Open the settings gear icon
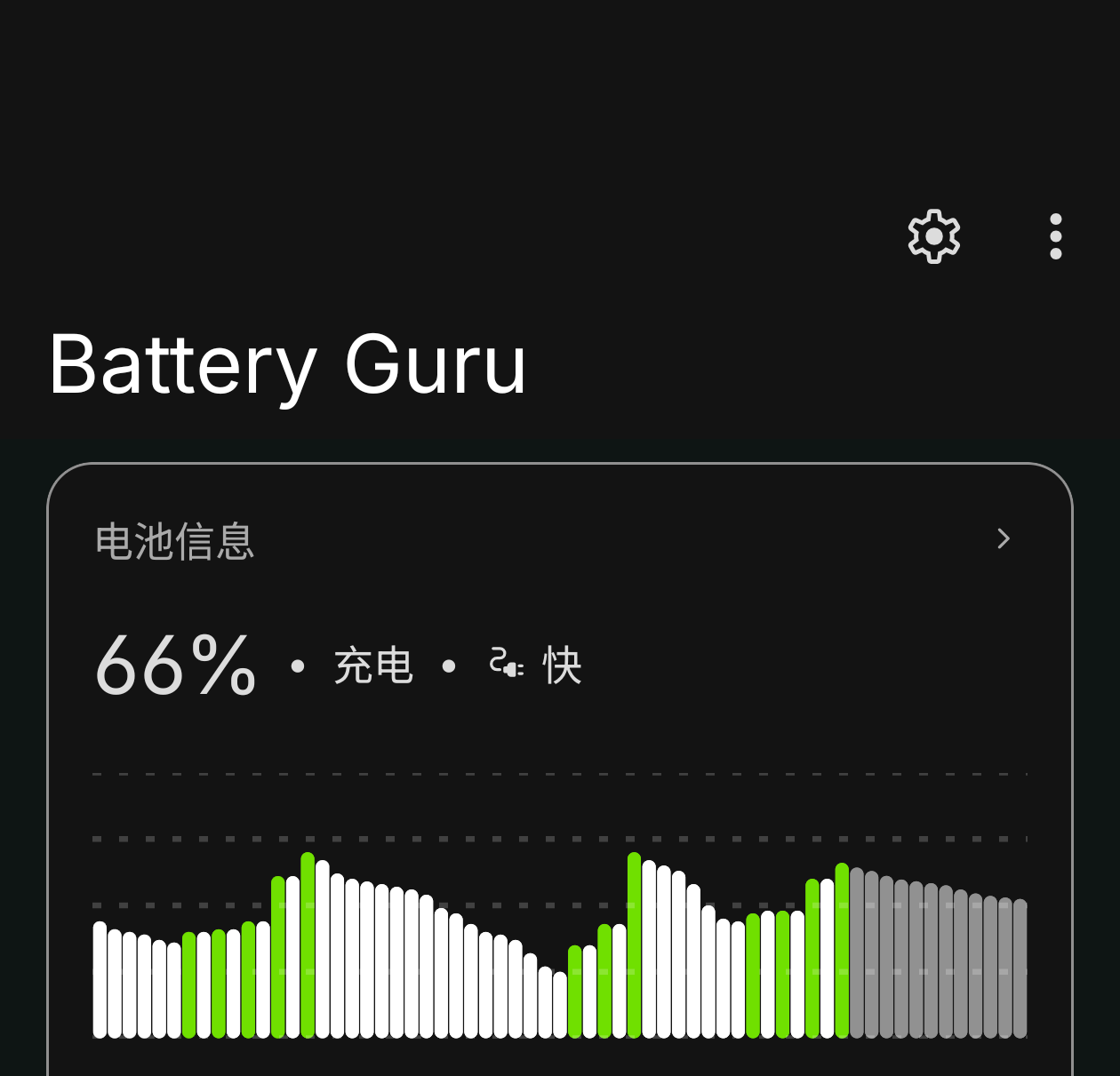Image resolution: width=1120 pixels, height=1076 pixels. [x=933, y=236]
